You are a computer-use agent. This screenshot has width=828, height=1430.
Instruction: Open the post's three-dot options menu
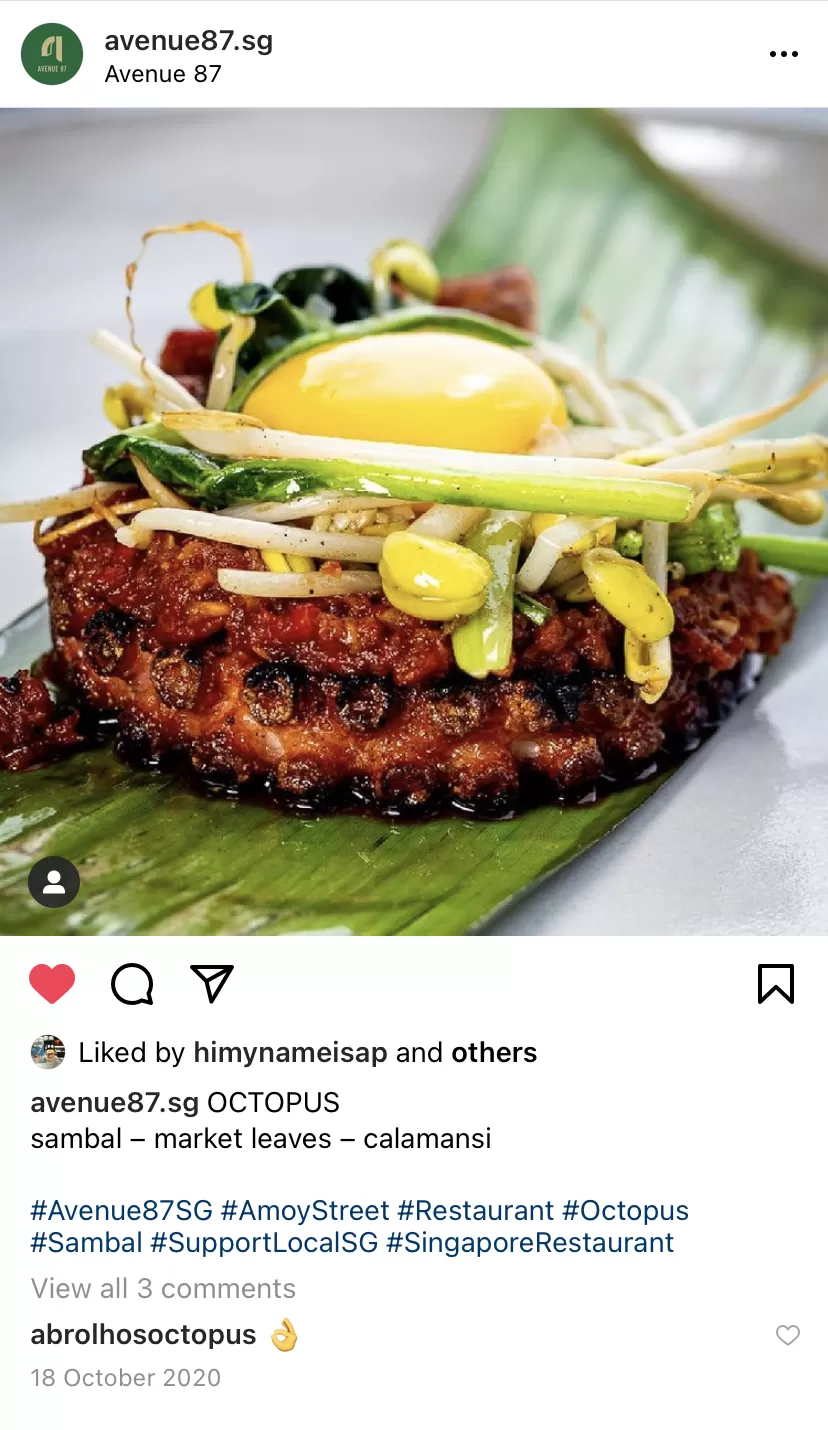pos(784,54)
